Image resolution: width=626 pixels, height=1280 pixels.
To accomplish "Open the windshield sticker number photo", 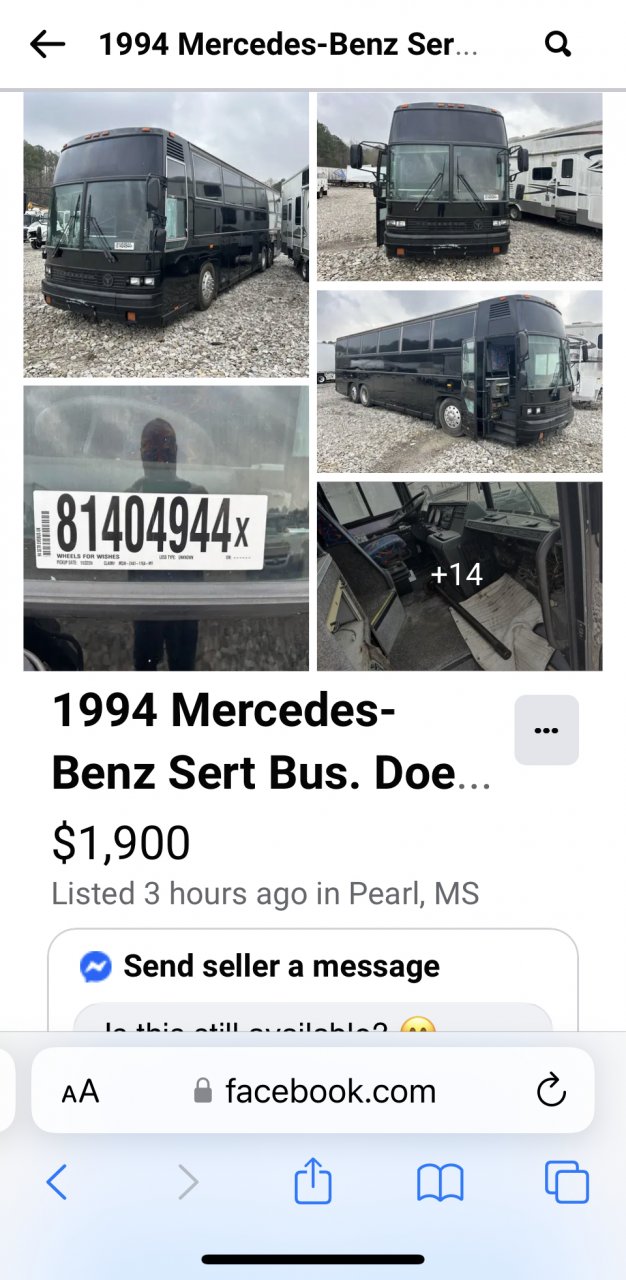I will click(166, 528).
